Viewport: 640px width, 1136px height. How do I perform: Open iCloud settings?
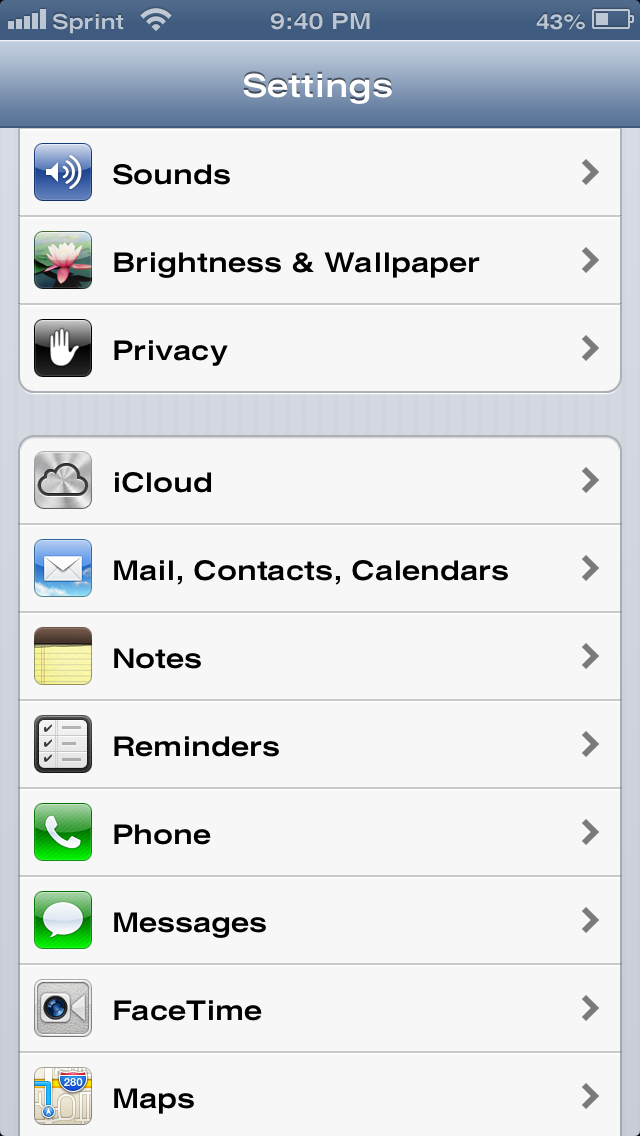tap(320, 480)
